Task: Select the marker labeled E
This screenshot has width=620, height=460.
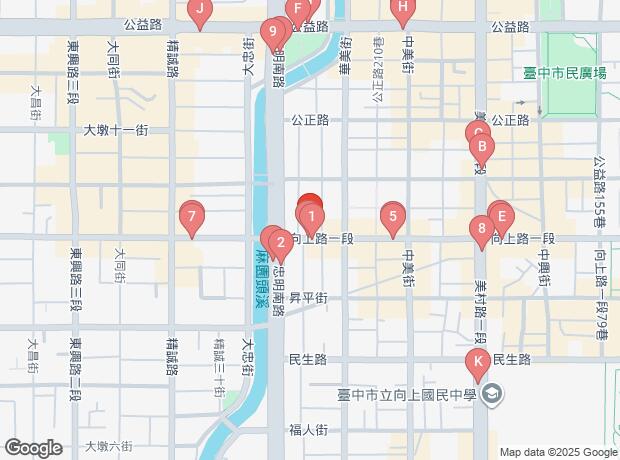Action: (x=501, y=214)
